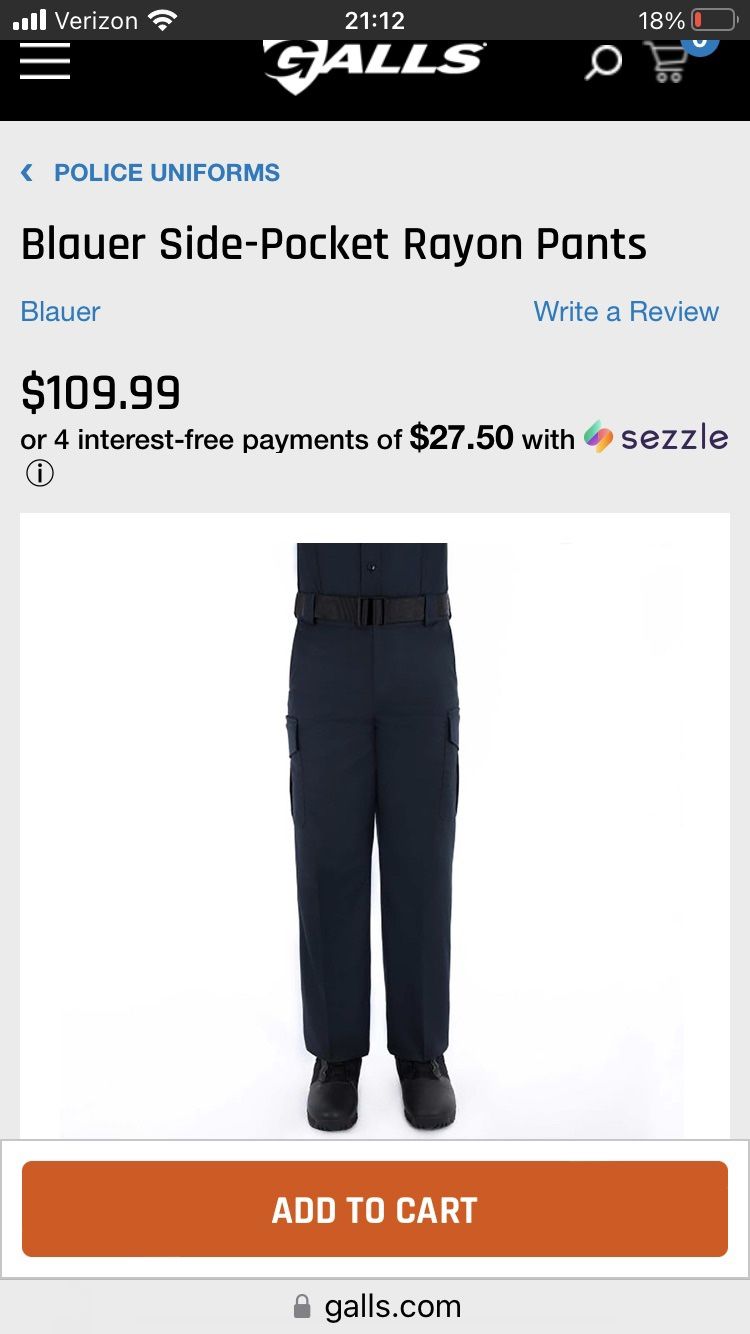The height and width of the screenshot is (1334, 750).
Task: Tap the Galls logo to go home
Action: 375,64
